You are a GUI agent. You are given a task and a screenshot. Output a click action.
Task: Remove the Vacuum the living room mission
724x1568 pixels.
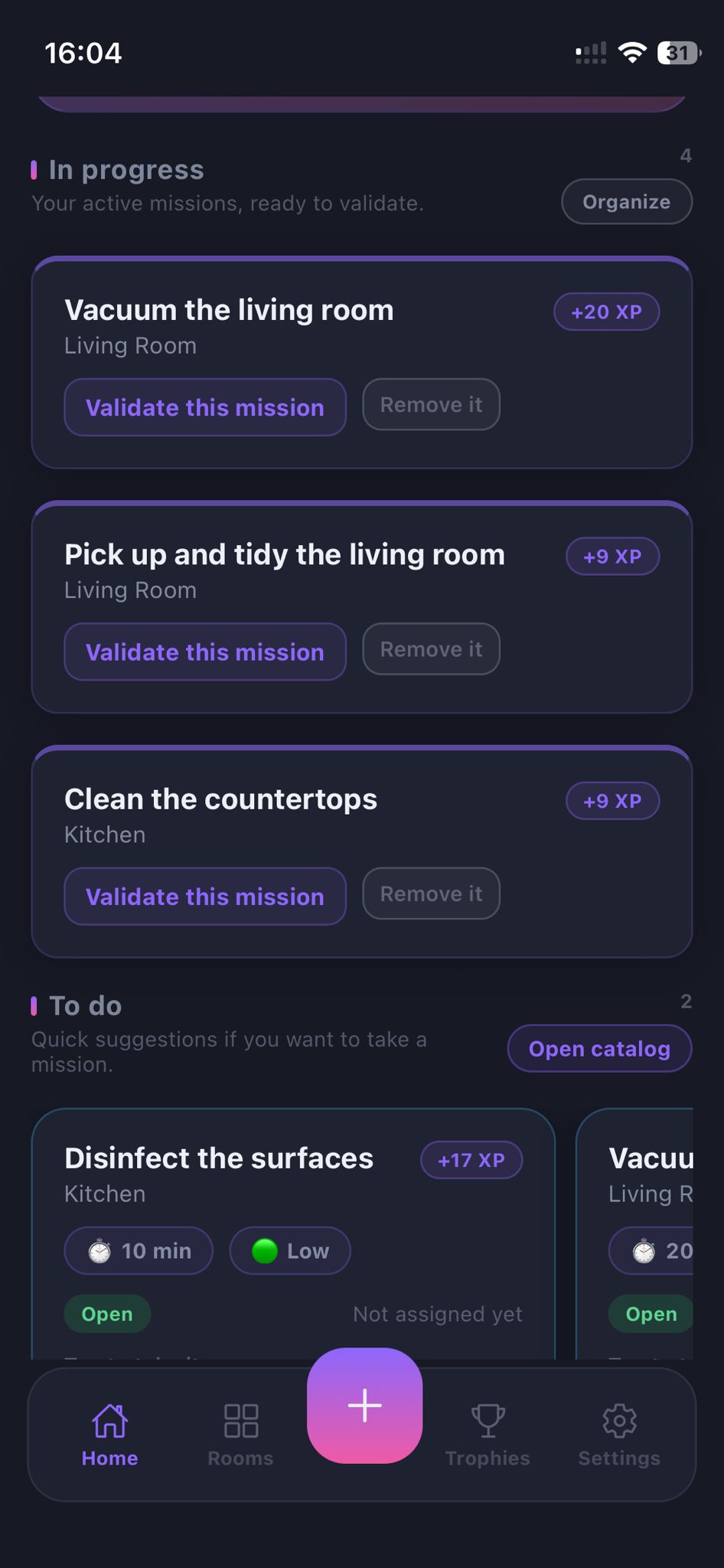pos(431,404)
